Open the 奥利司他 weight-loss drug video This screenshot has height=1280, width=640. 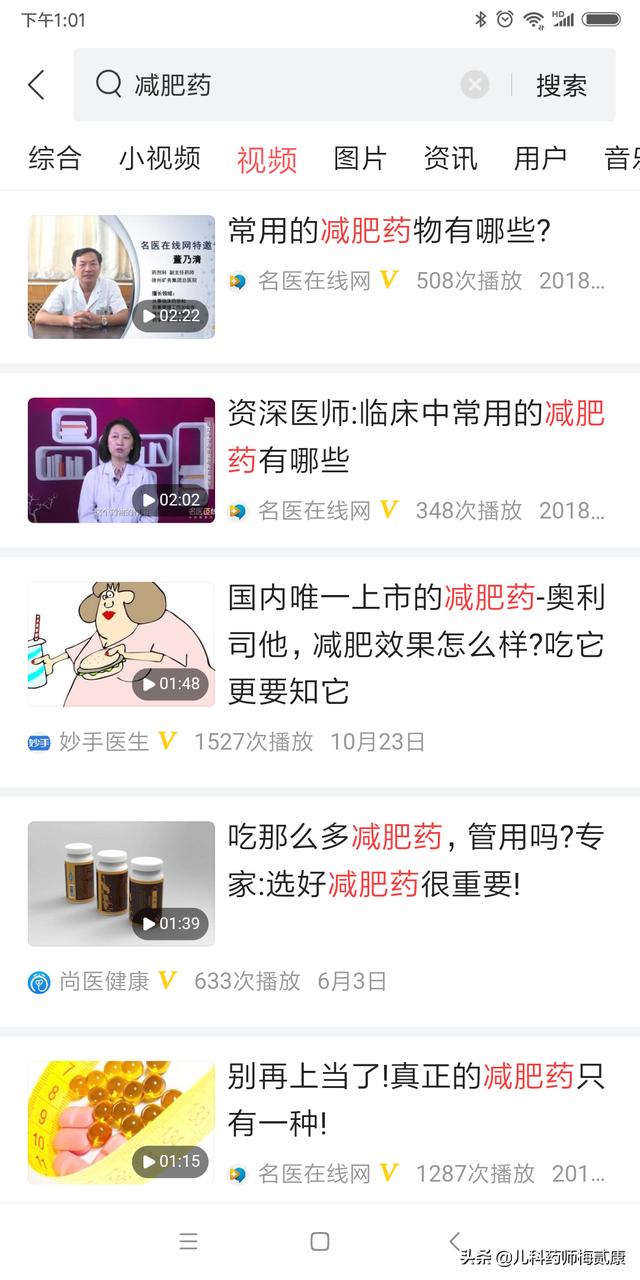(x=416, y=644)
